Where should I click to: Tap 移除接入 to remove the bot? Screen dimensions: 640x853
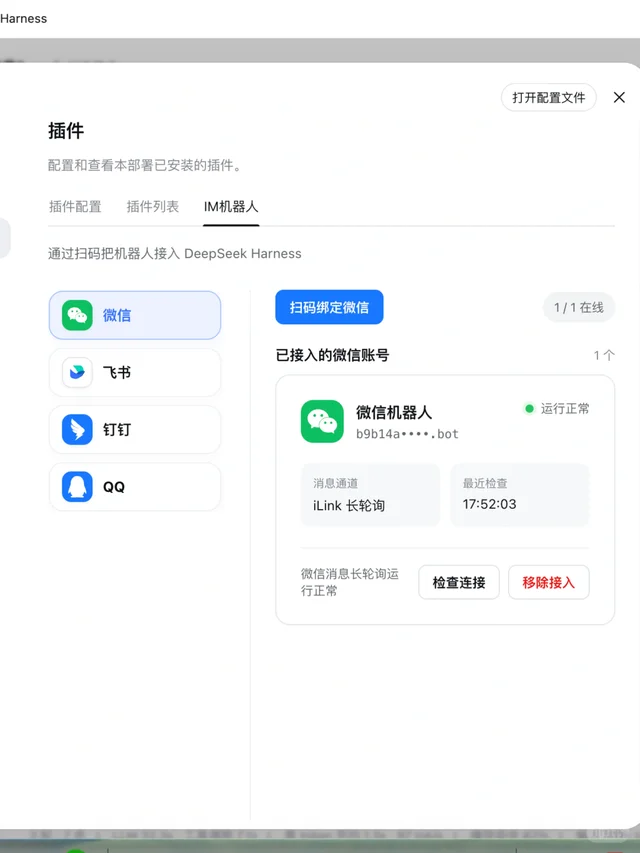pos(549,583)
